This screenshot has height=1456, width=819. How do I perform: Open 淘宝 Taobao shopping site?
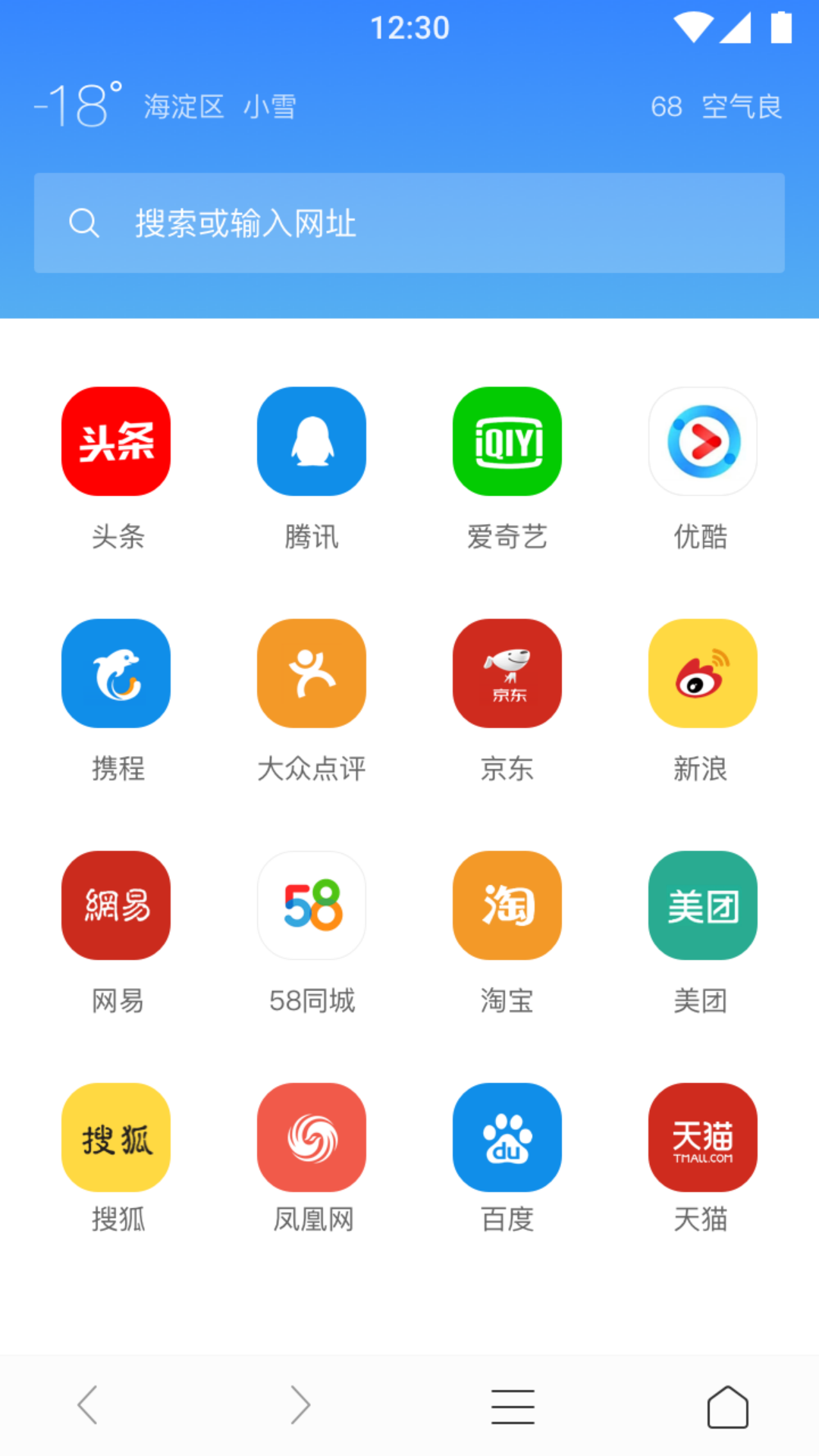coord(507,905)
